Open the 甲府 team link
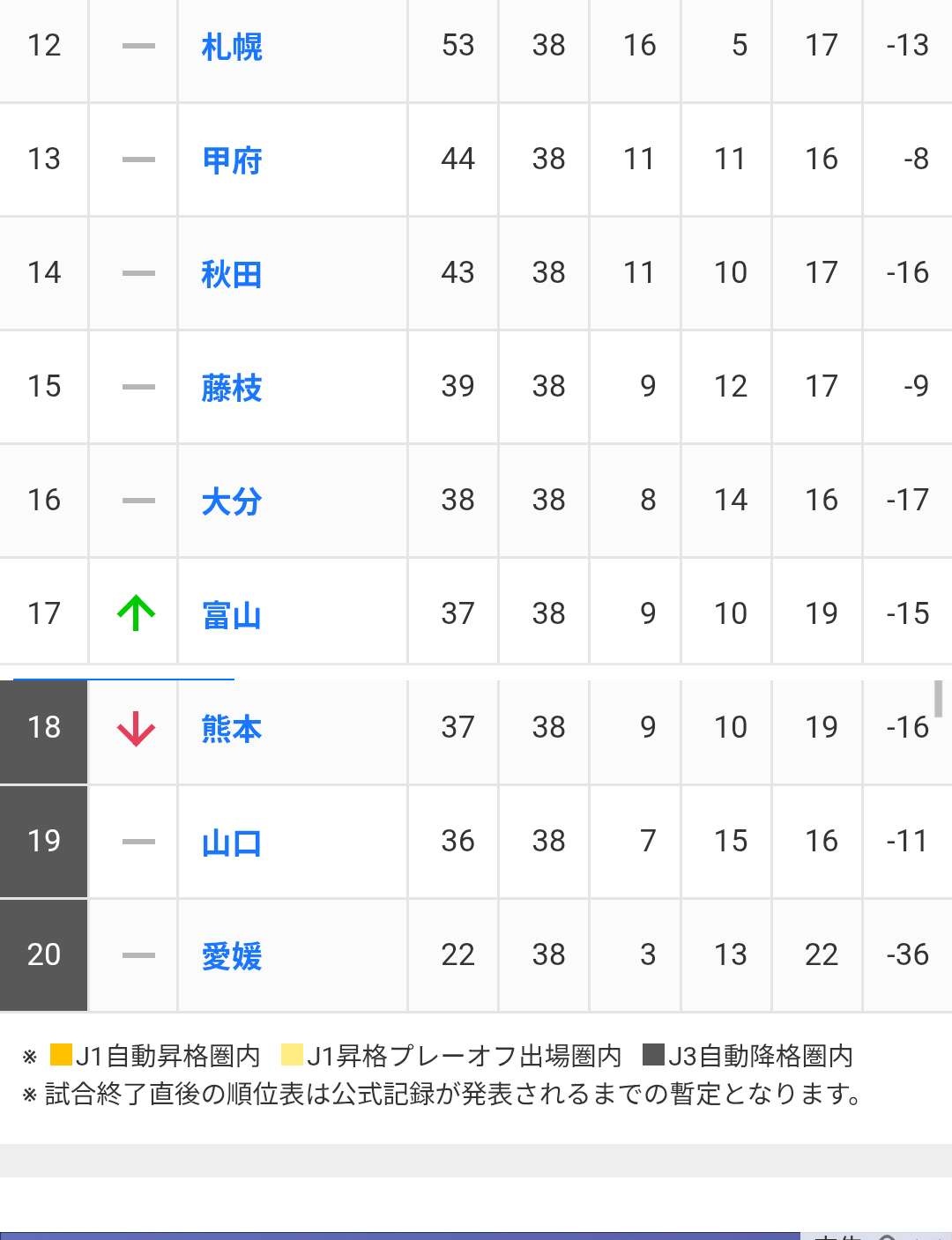This screenshot has height=1240, width=952. coord(232,160)
